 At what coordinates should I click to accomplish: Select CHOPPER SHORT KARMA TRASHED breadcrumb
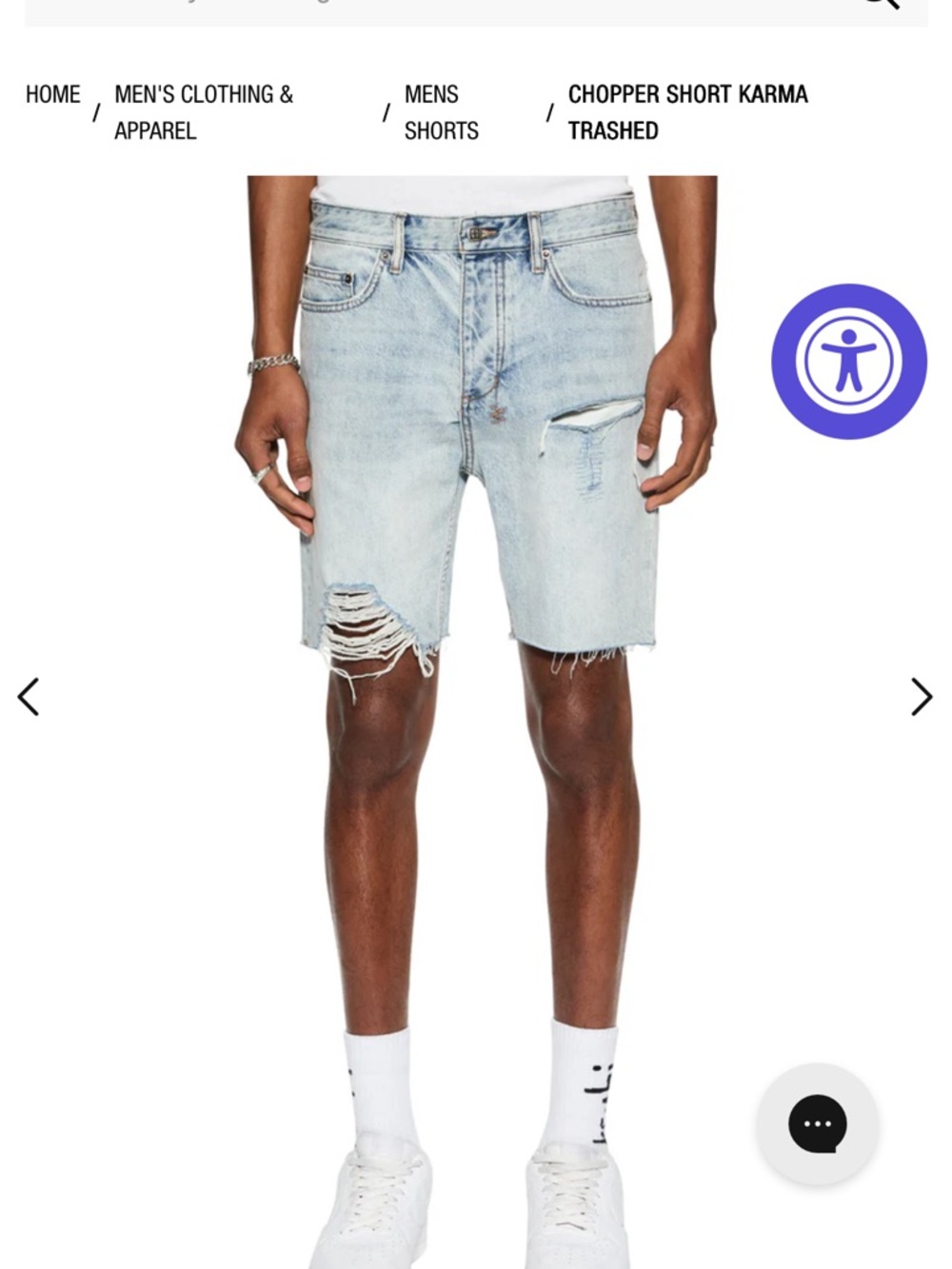tap(687, 112)
